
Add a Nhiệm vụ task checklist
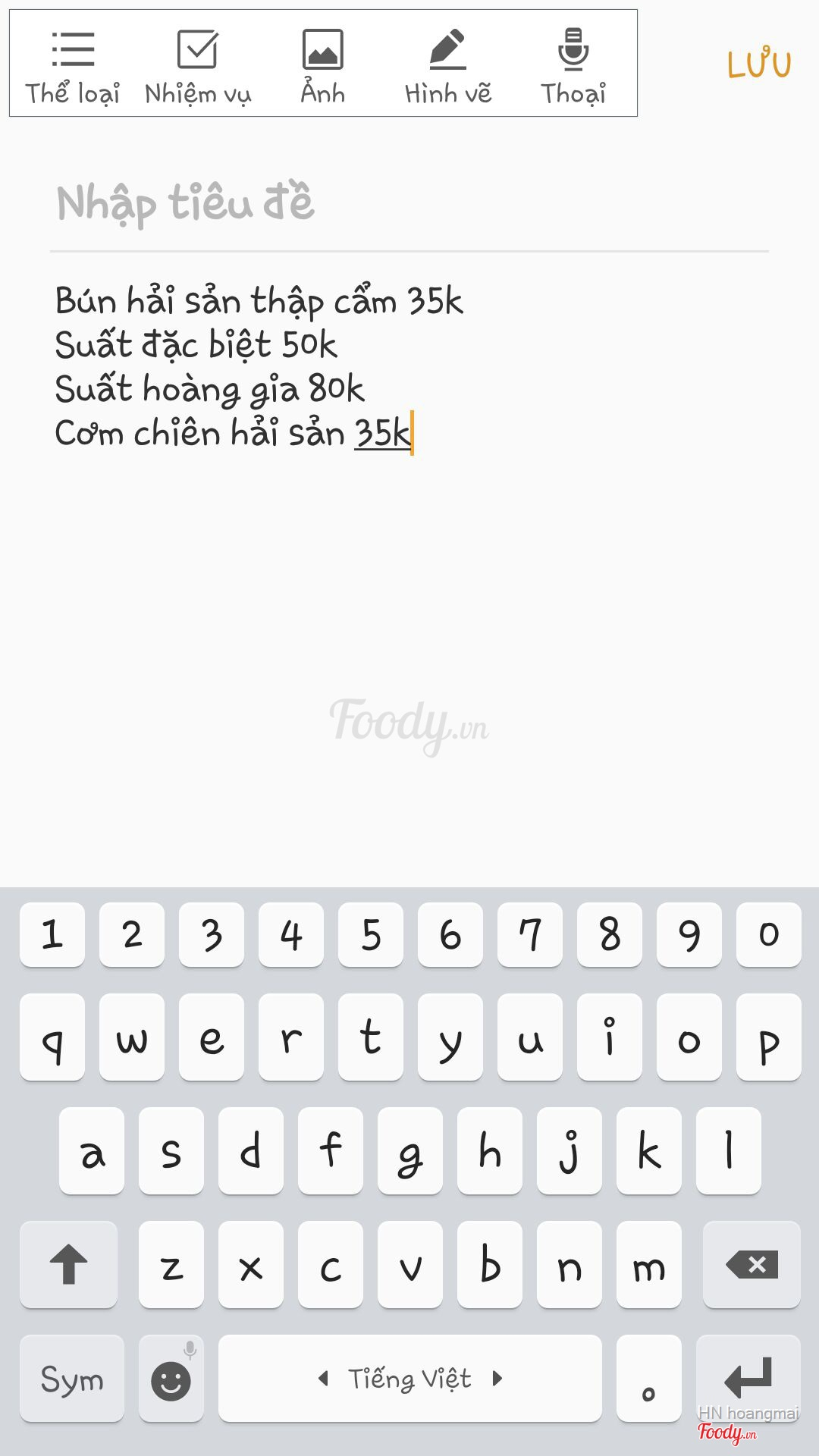coord(197,67)
